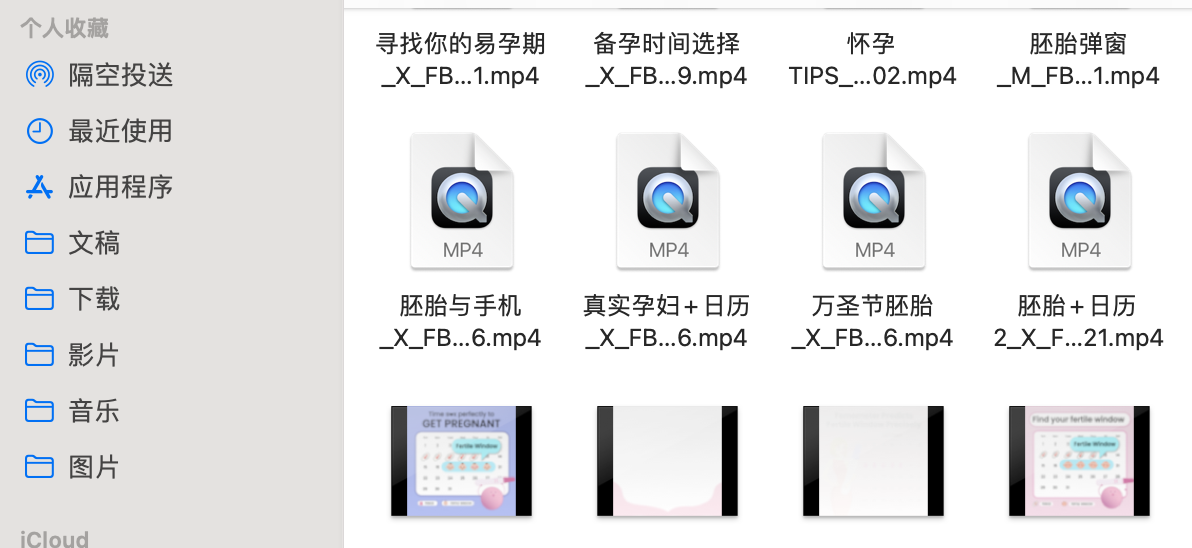Select the GET PREGNANT calendar video thumbnail

click(461, 460)
